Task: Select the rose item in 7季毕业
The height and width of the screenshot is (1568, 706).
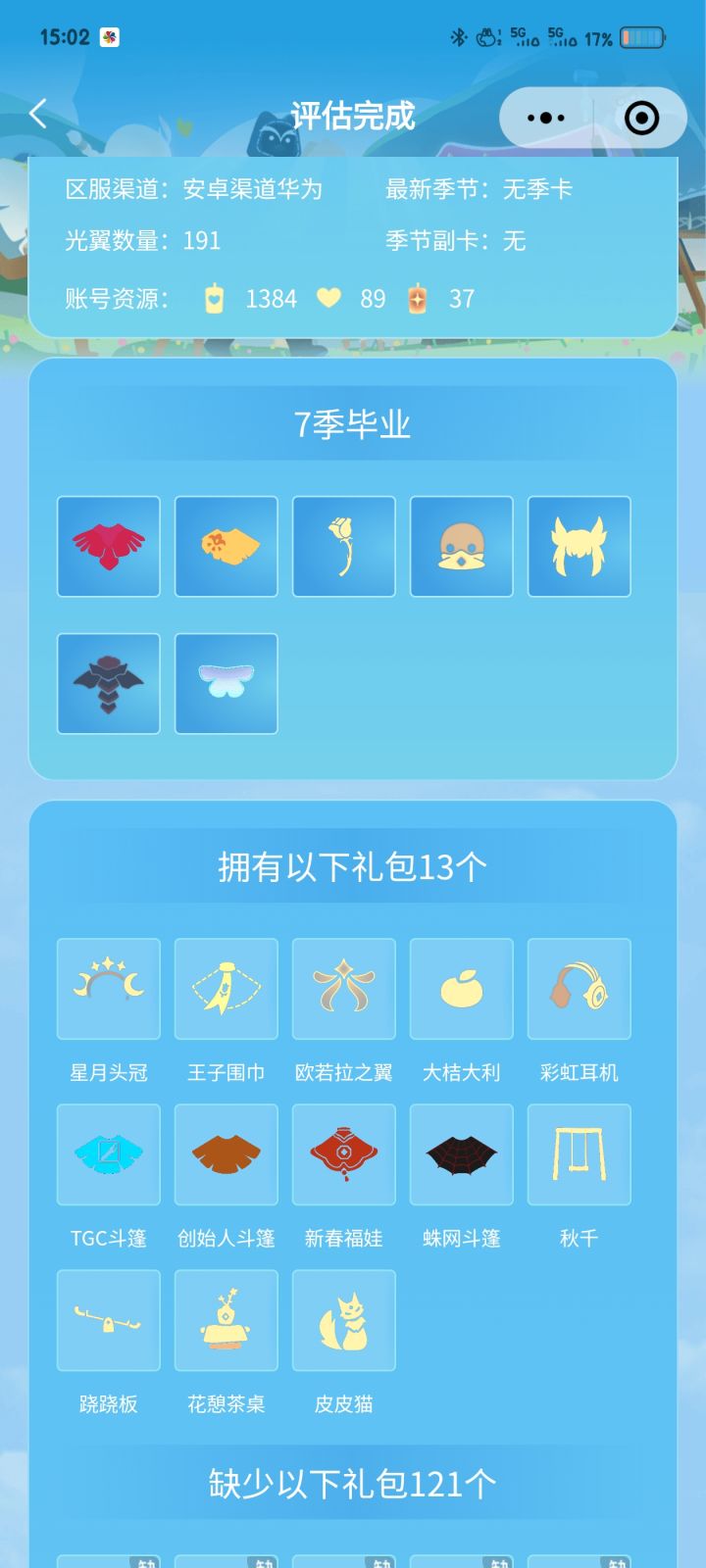Action: (x=344, y=547)
